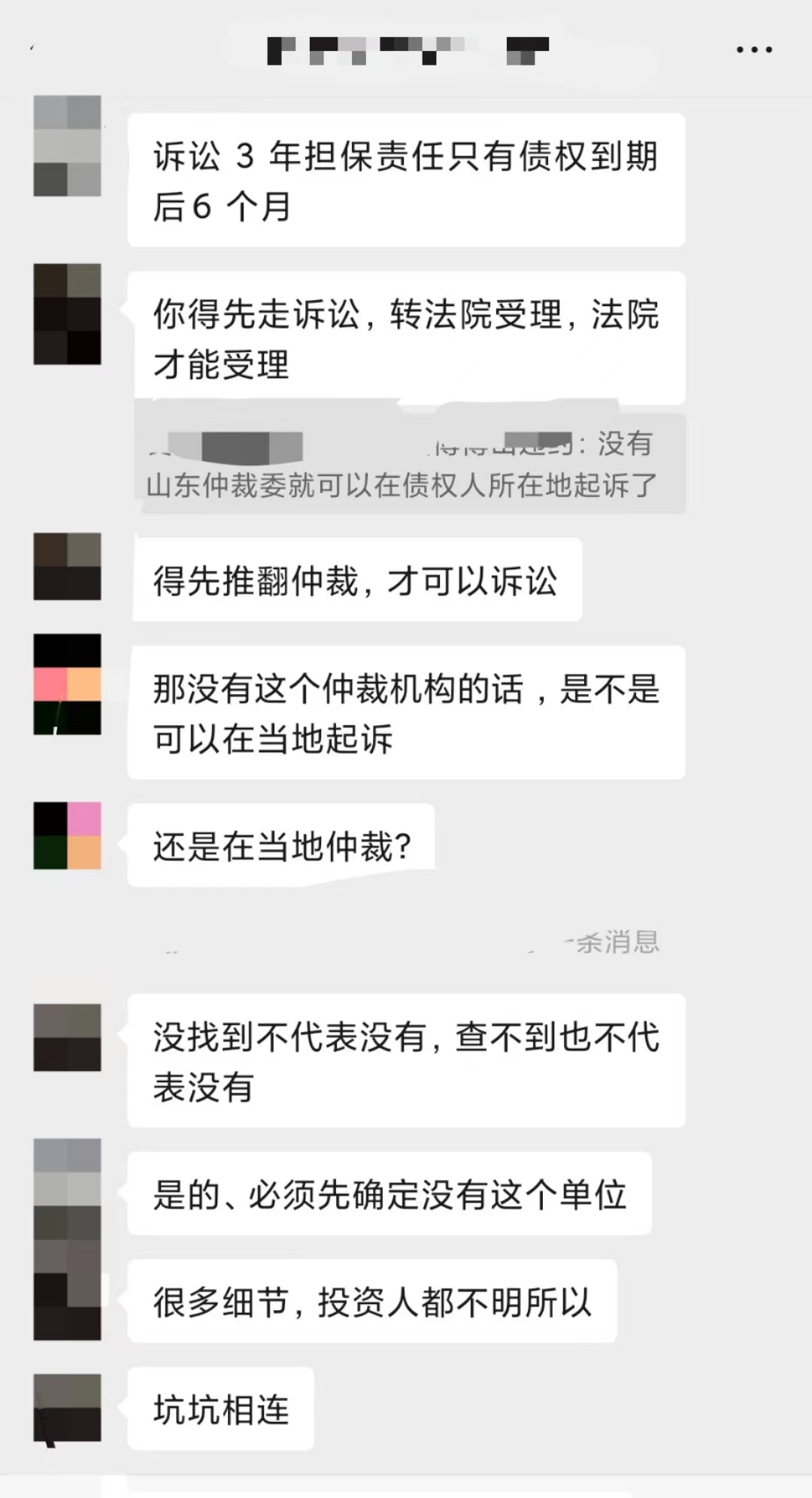The width and height of the screenshot is (812, 1498).
Task: Tap avatar beside 你得先走诉讼 message
Action: pyautogui.click(x=68, y=314)
